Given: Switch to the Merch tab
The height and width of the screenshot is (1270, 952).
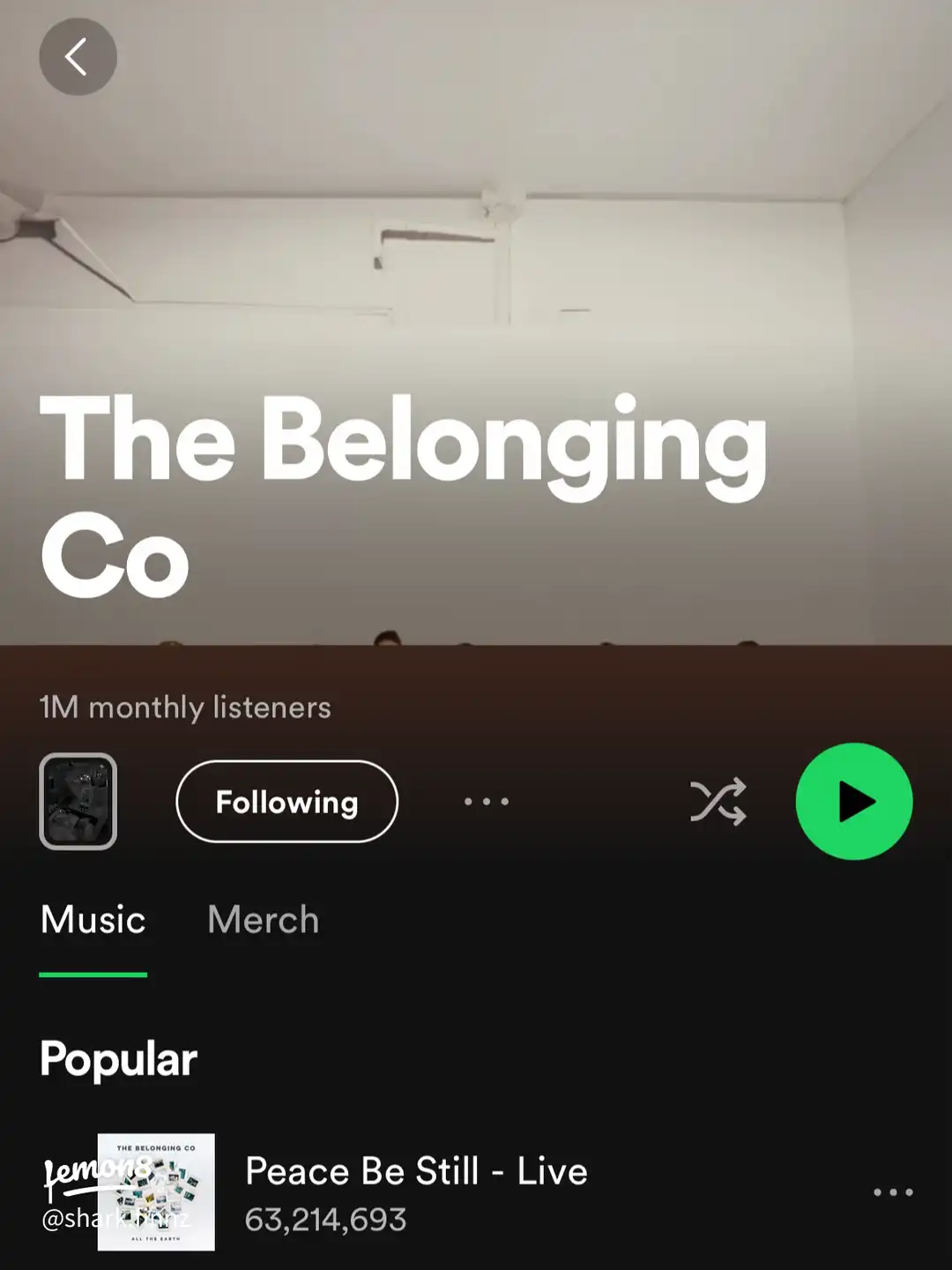Looking at the screenshot, I should click(x=263, y=920).
